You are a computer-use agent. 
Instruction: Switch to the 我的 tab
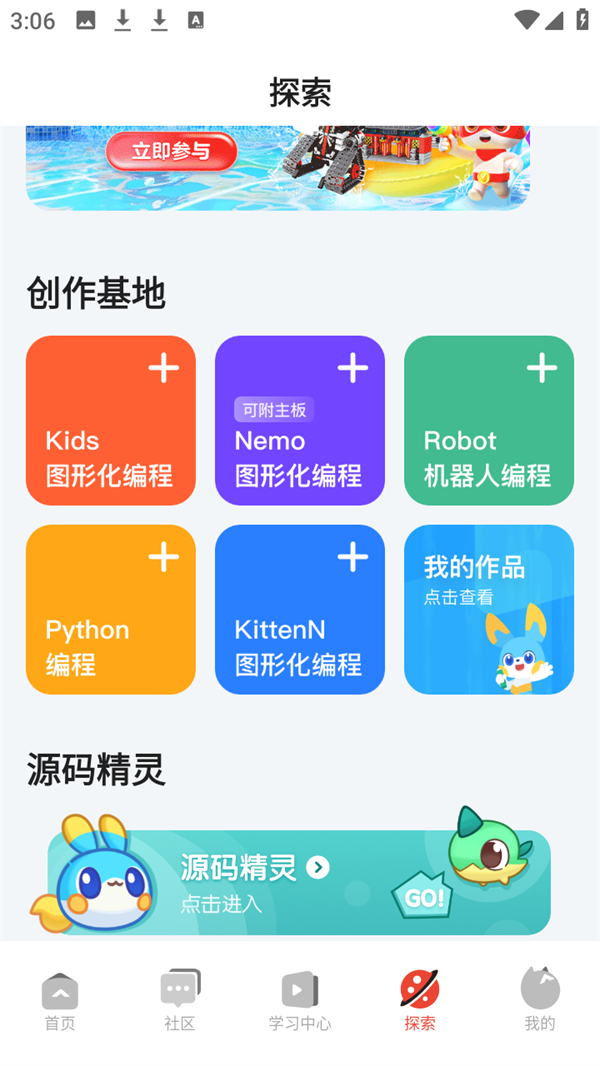540,1000
